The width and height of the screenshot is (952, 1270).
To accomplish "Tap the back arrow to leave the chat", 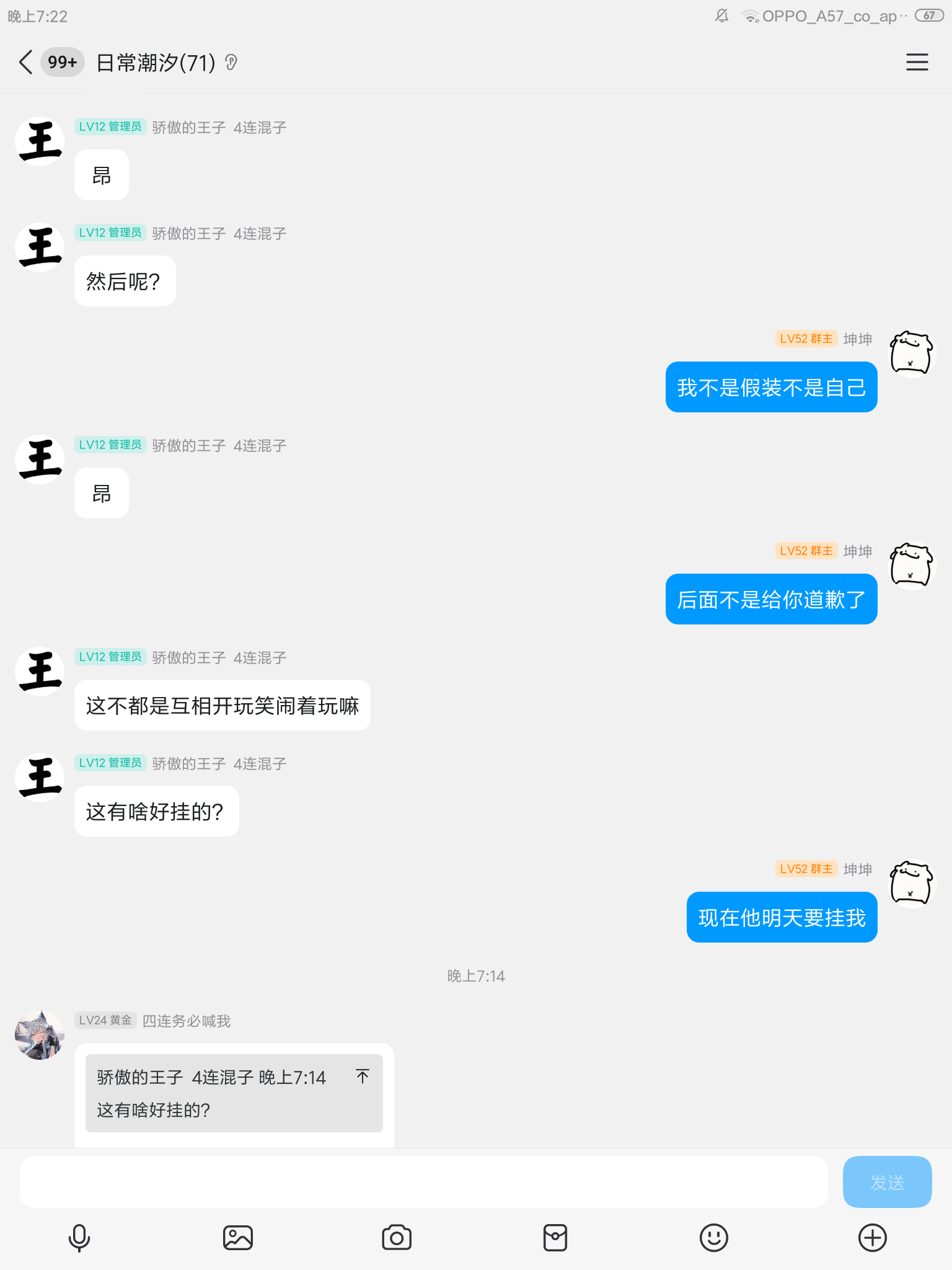I will (x=25, y=63).
